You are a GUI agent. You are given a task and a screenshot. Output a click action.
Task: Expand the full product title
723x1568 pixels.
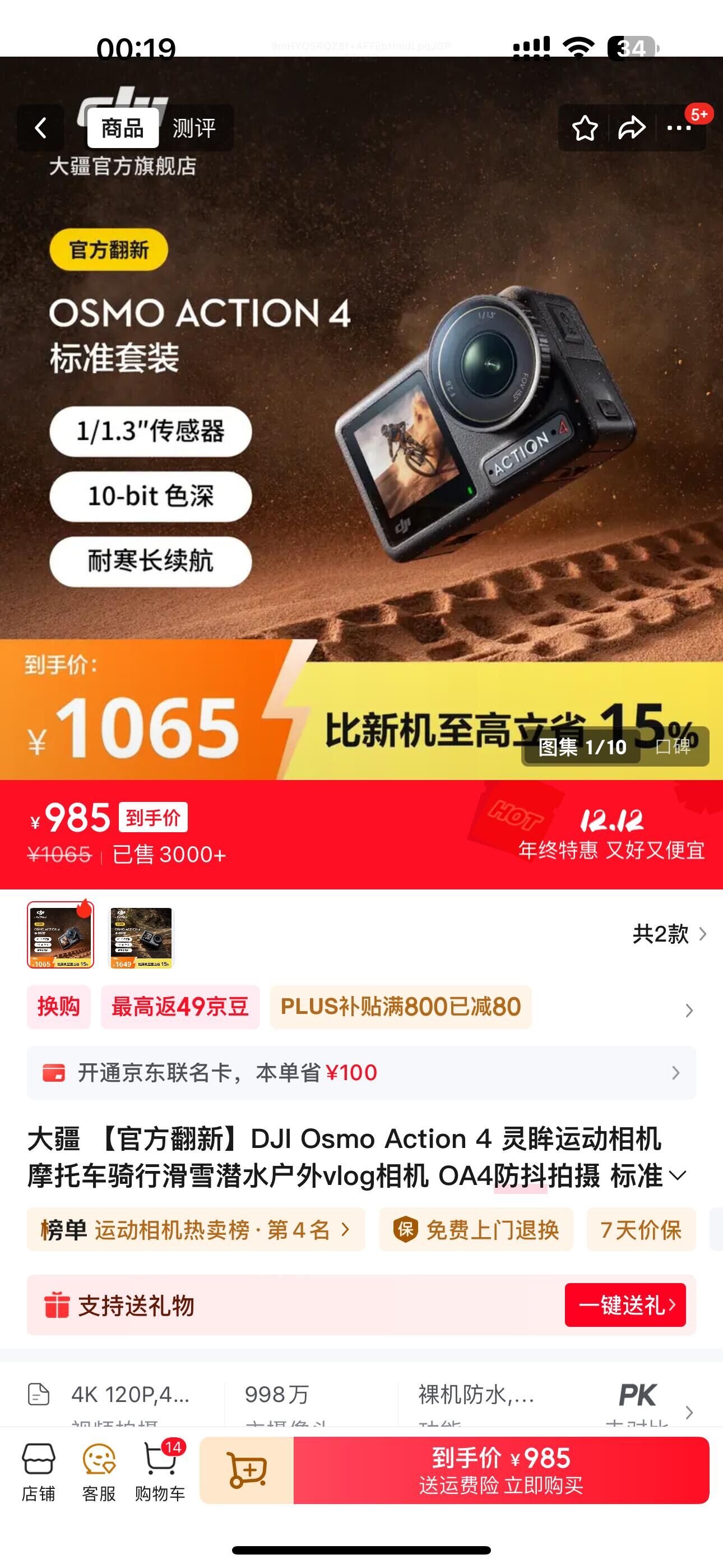[x=678, y=1175]
